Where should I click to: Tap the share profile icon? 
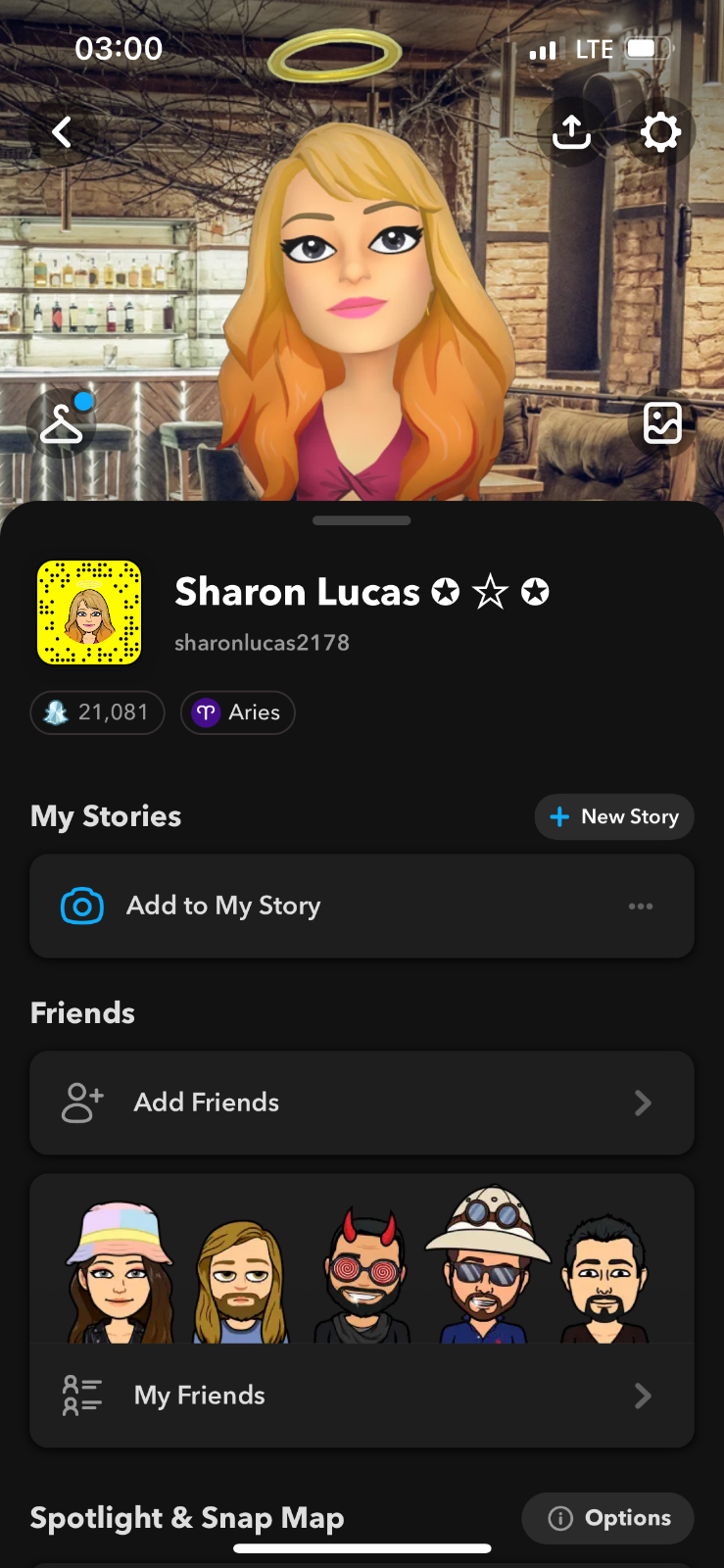(571, 131)
